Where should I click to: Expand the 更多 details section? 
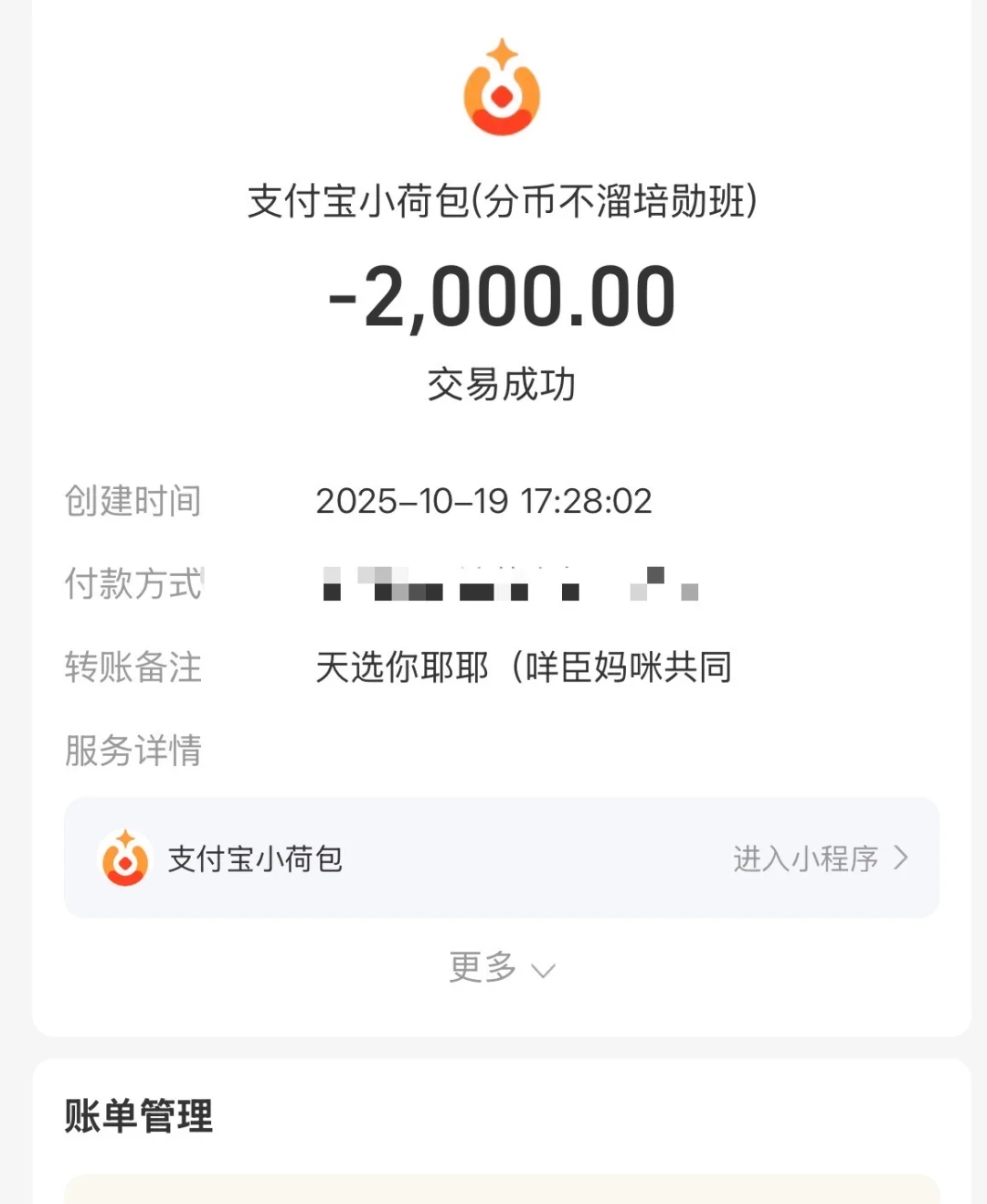point(501,967)
